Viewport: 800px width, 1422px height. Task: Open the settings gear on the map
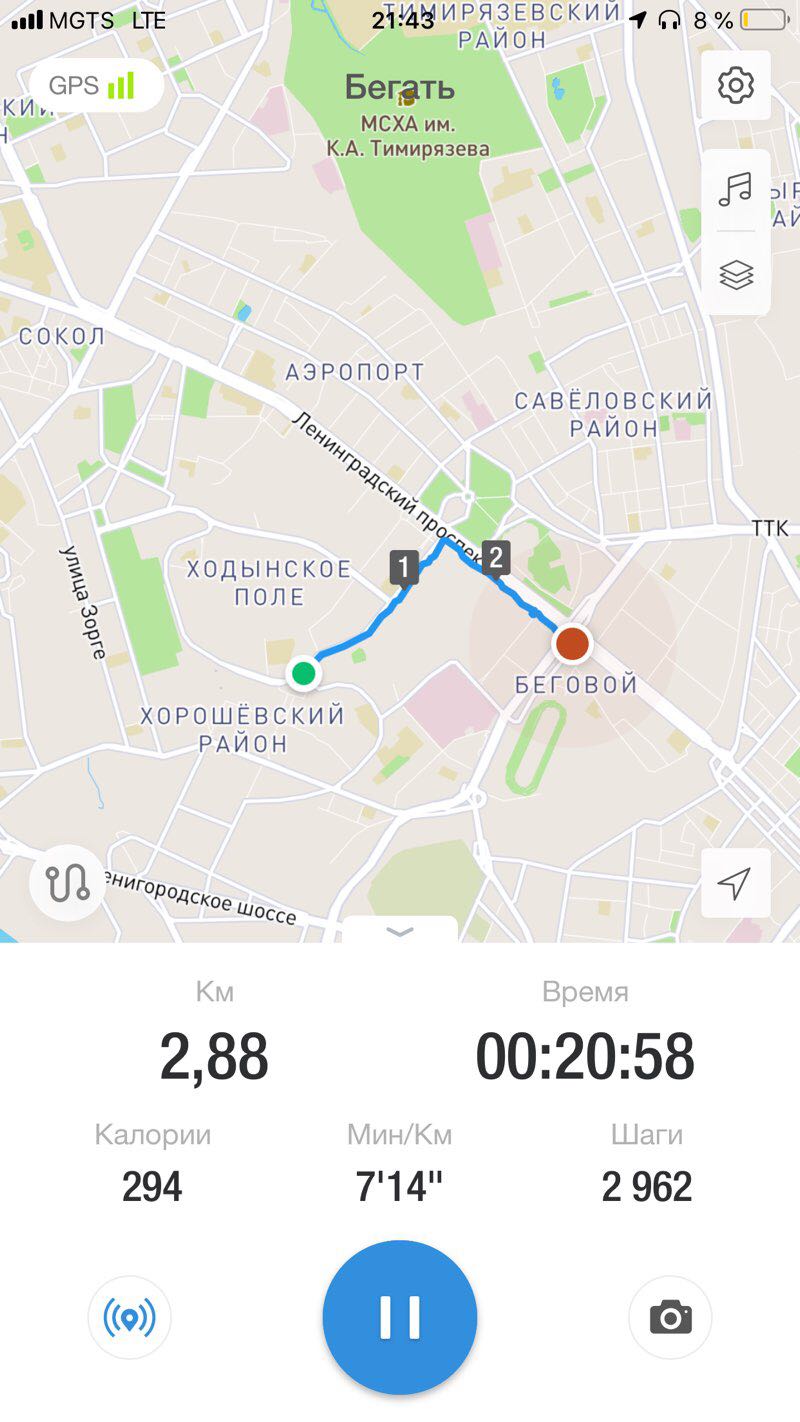(x=735, y=86)
